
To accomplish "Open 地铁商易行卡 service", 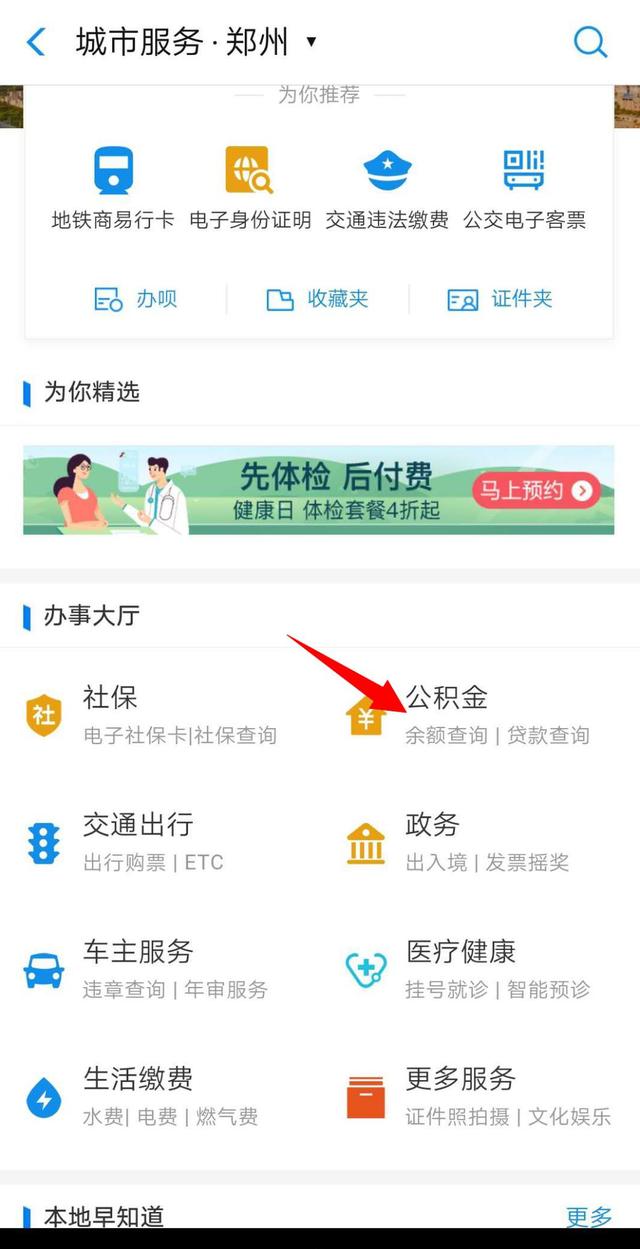I will pyautogui.click(x=113, y=187).
